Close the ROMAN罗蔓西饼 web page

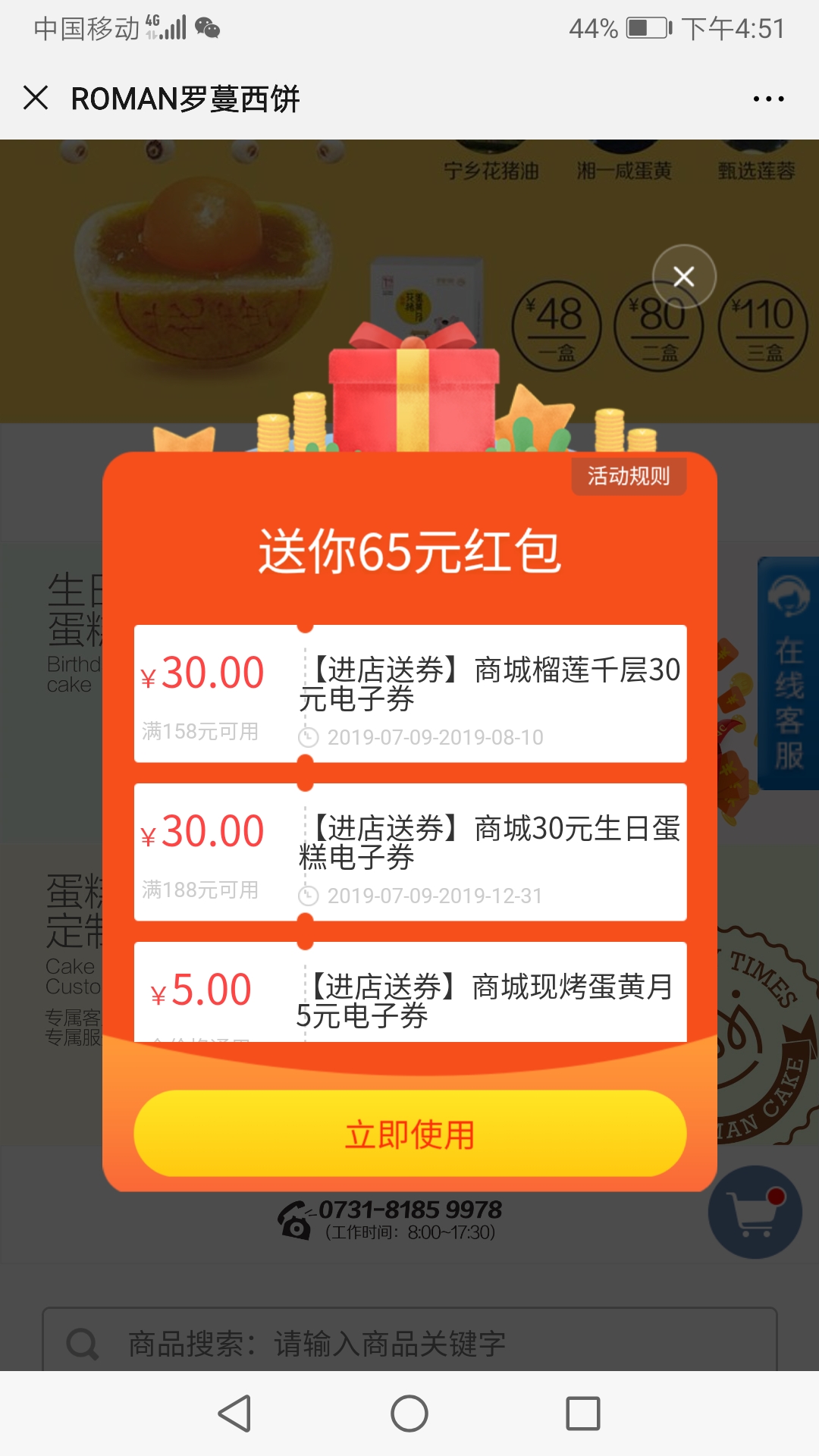36,99
